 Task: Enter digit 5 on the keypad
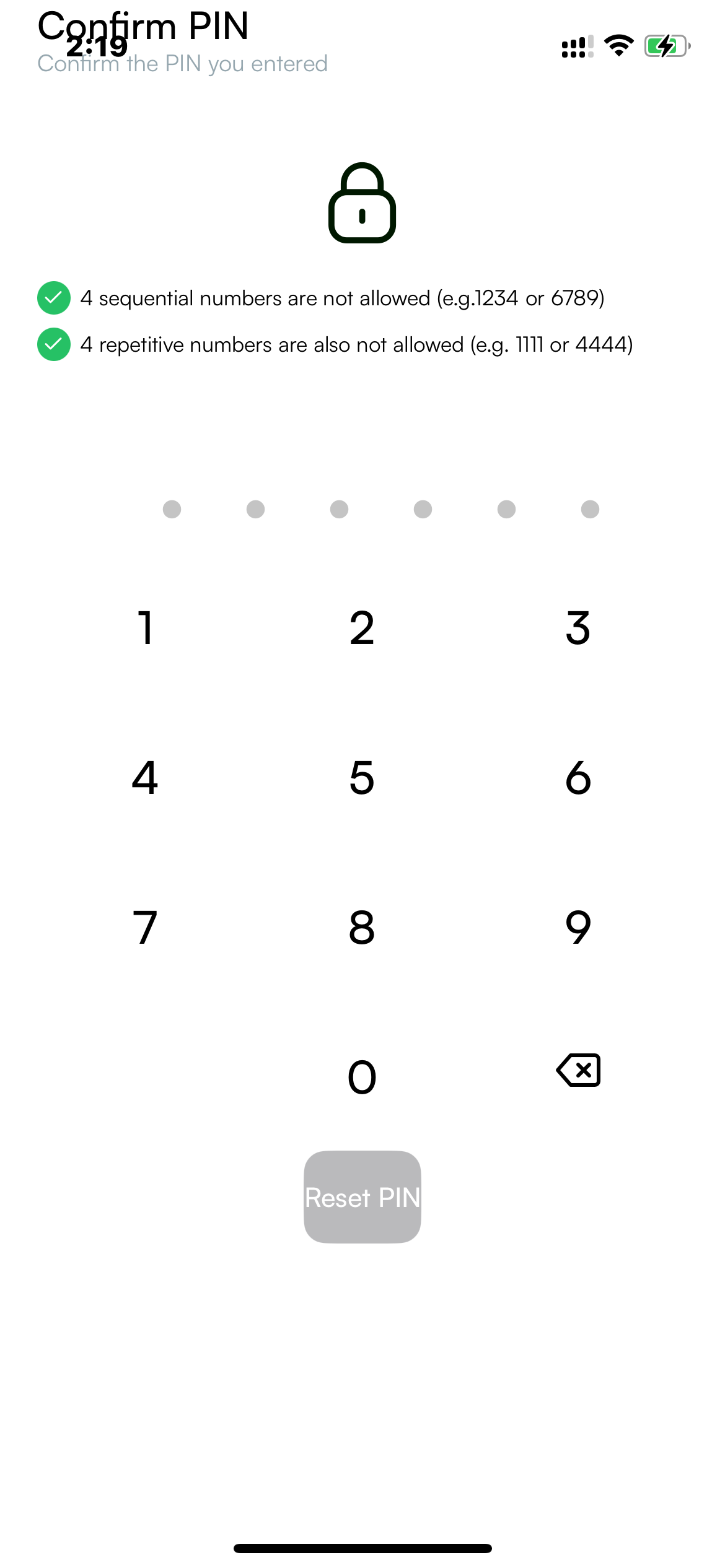[362, 778]
